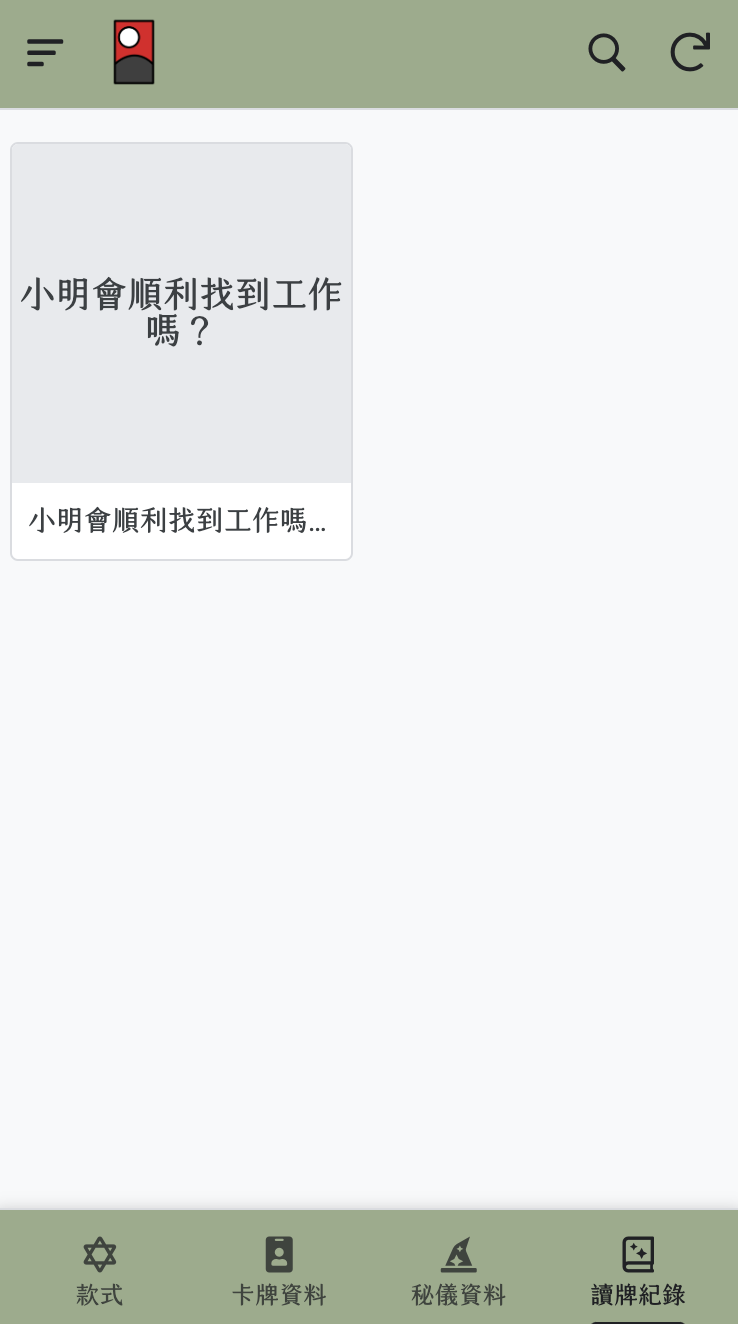738x1324 pixels.
Task: Refresh the reading records list
Action: 690,52
